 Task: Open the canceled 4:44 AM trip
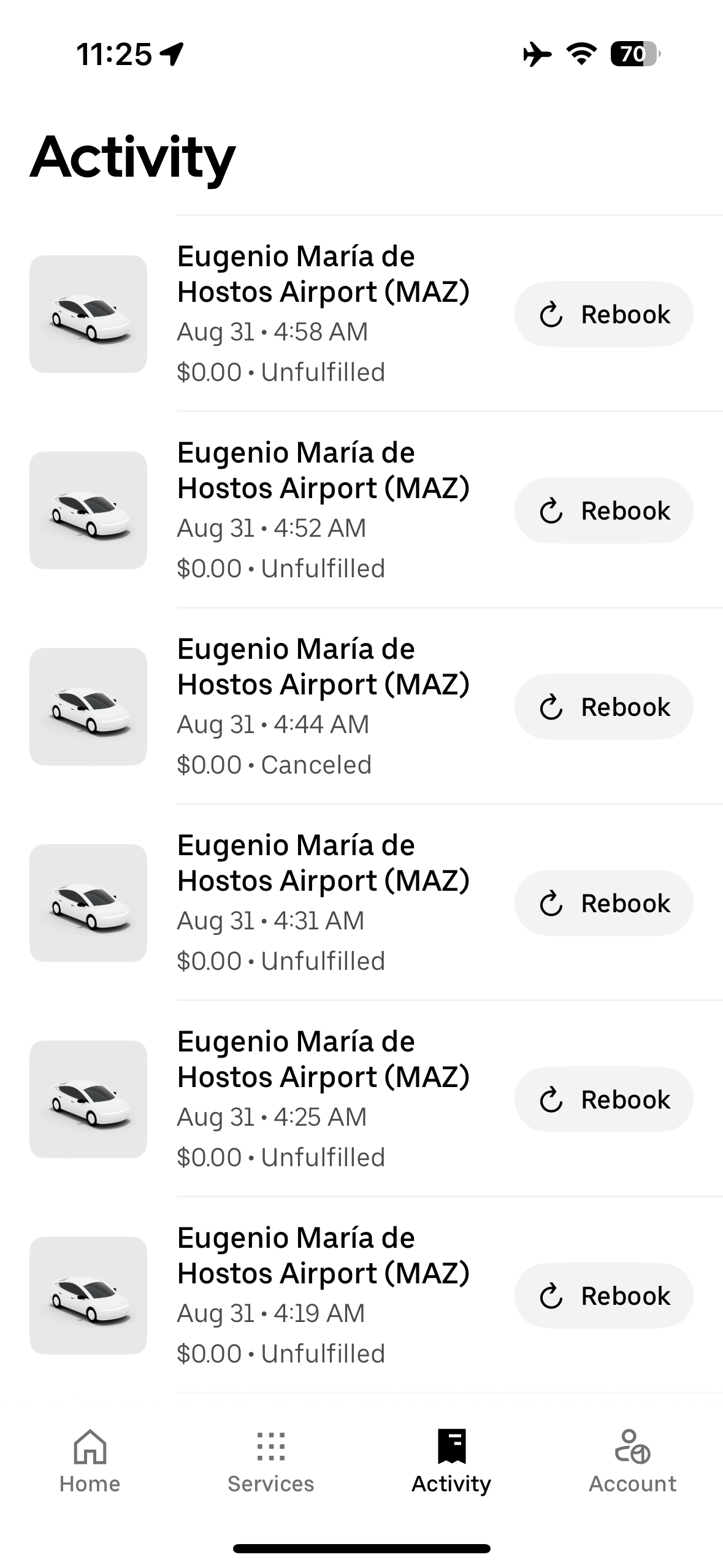coord(323,705)
